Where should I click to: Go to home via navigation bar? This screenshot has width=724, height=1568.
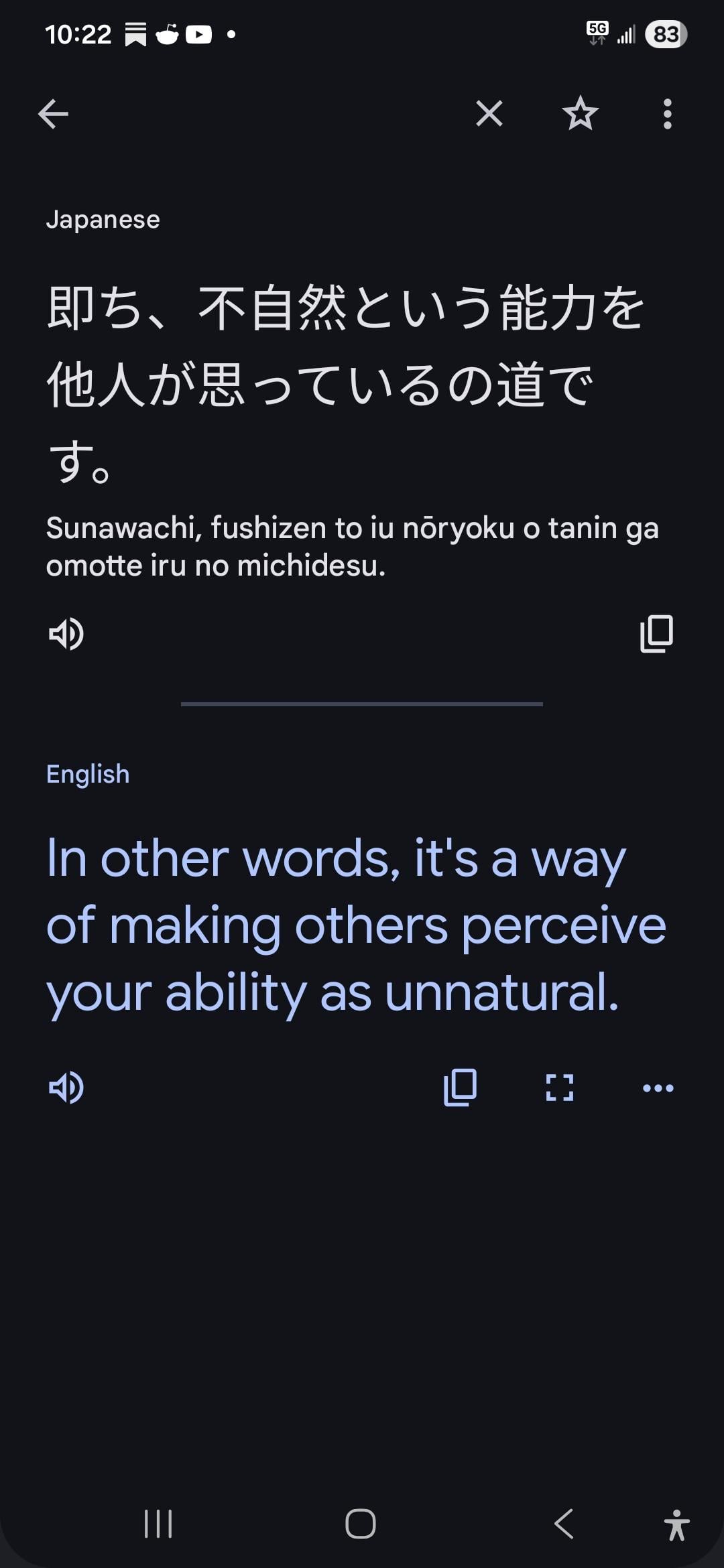coord(361,1524)
